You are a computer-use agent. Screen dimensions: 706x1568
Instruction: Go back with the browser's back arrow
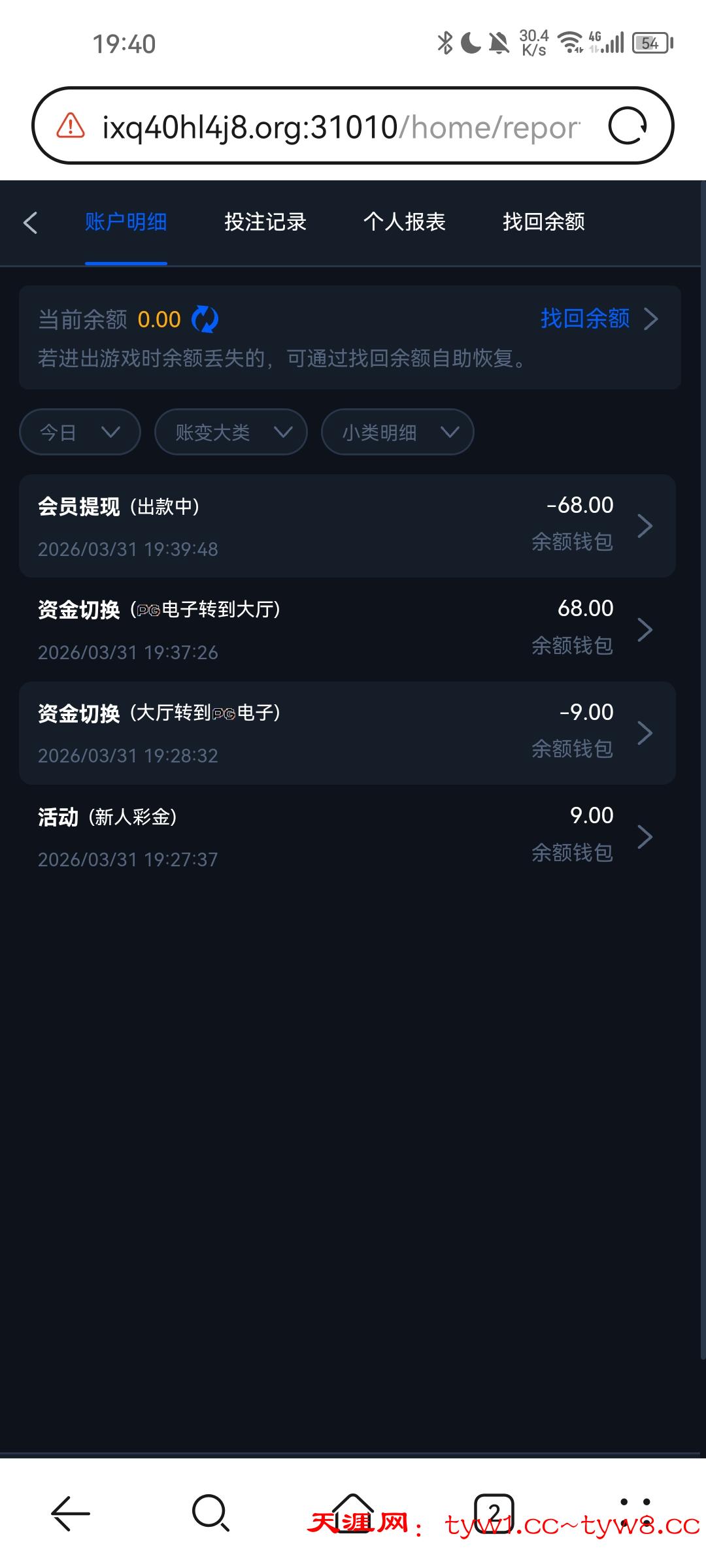(70, 1513)
